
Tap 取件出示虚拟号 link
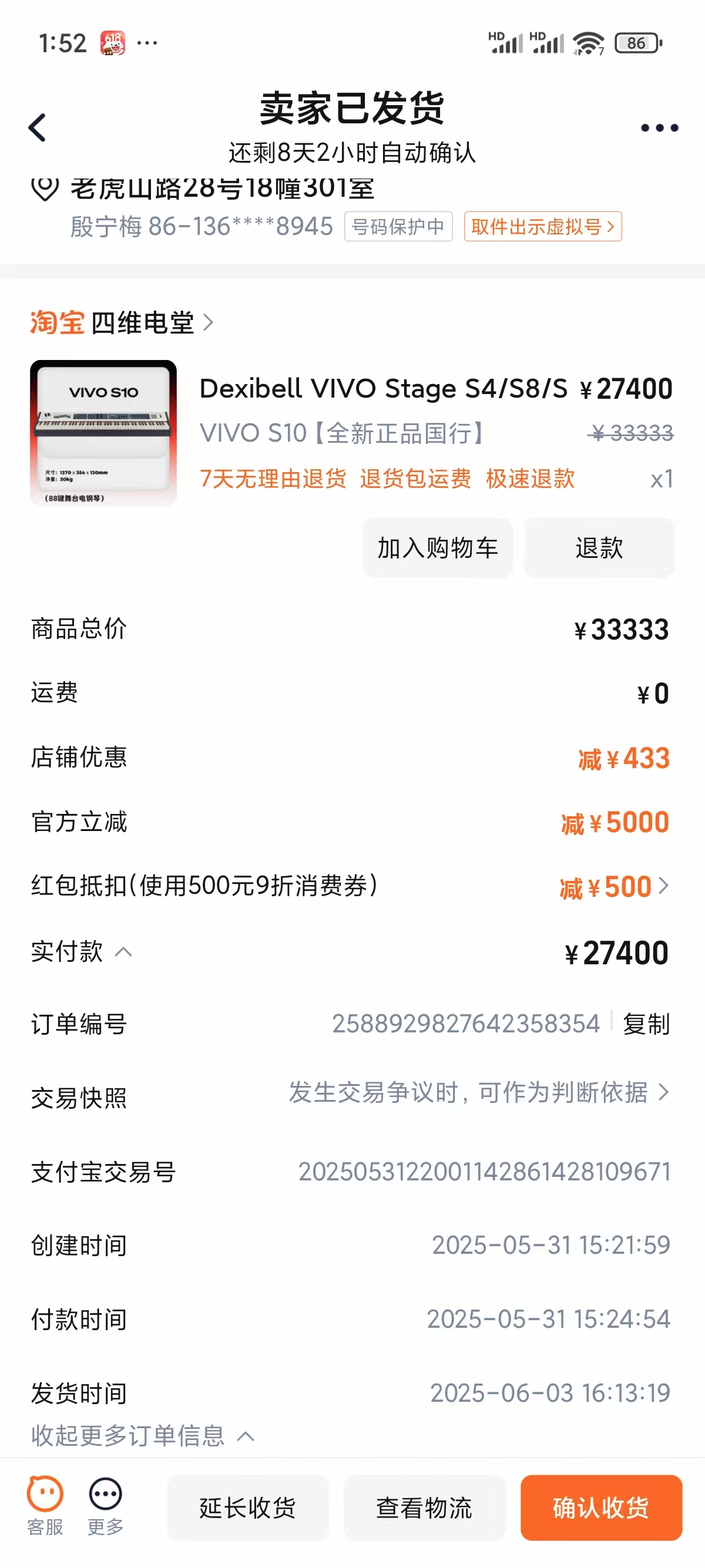click(x=542, y=227)
